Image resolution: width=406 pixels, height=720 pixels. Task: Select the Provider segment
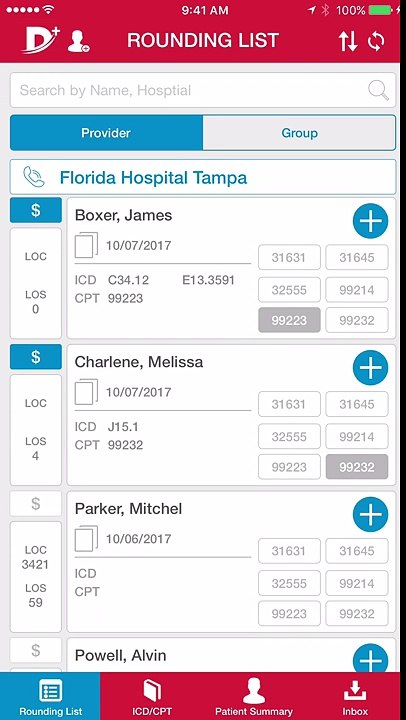coord(106,133)
